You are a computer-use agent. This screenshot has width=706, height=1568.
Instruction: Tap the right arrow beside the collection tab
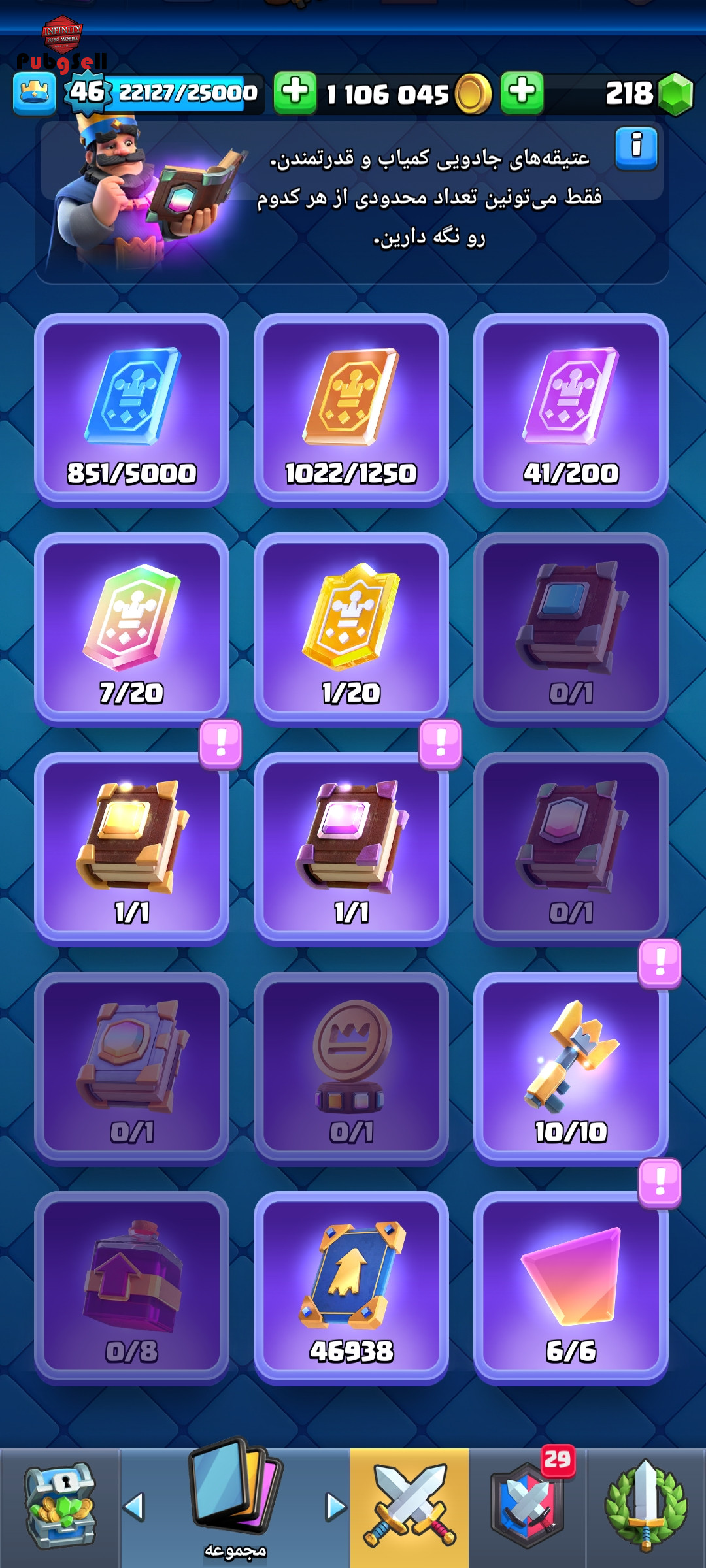(335, 1507)
